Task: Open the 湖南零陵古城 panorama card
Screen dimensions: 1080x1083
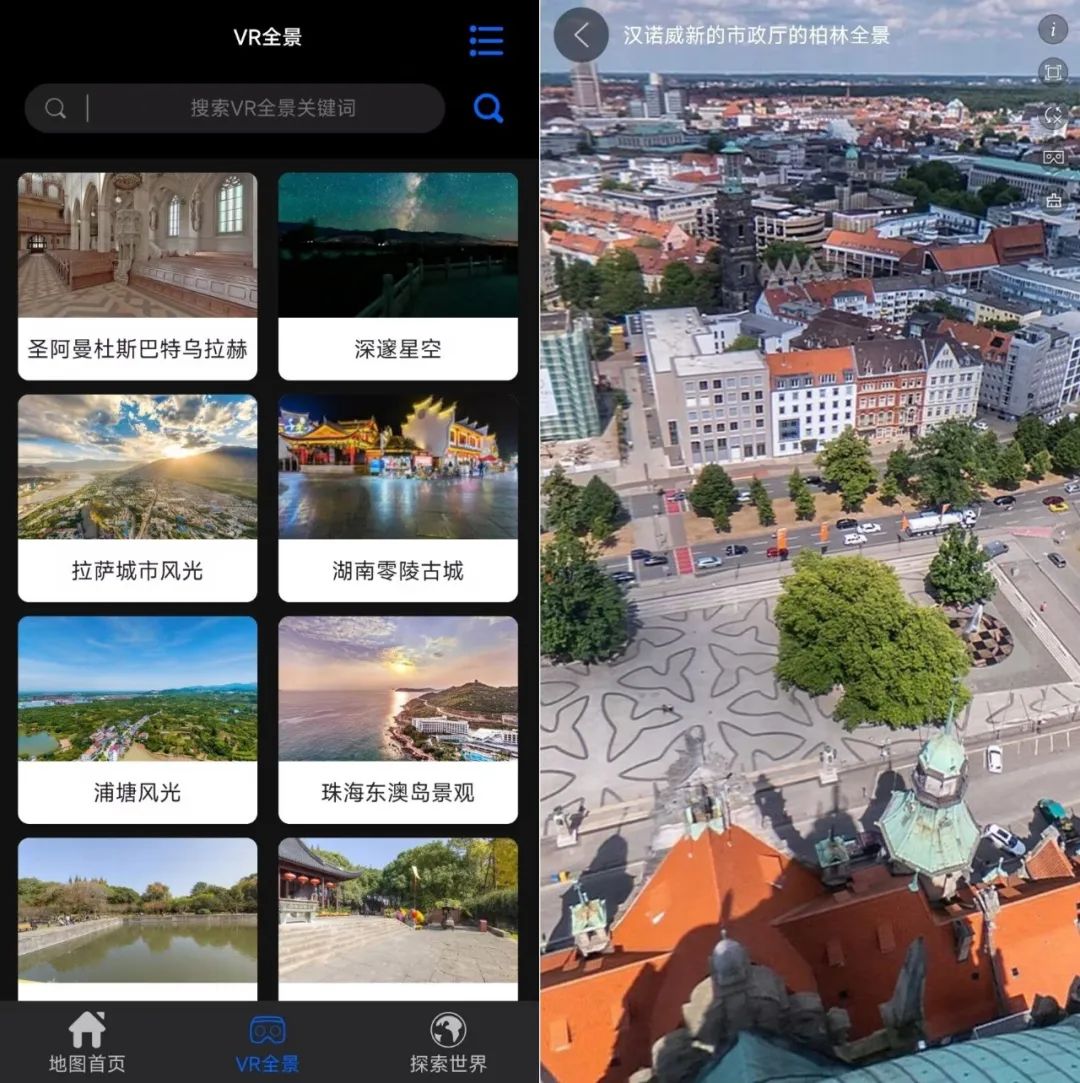Action: 398,498
